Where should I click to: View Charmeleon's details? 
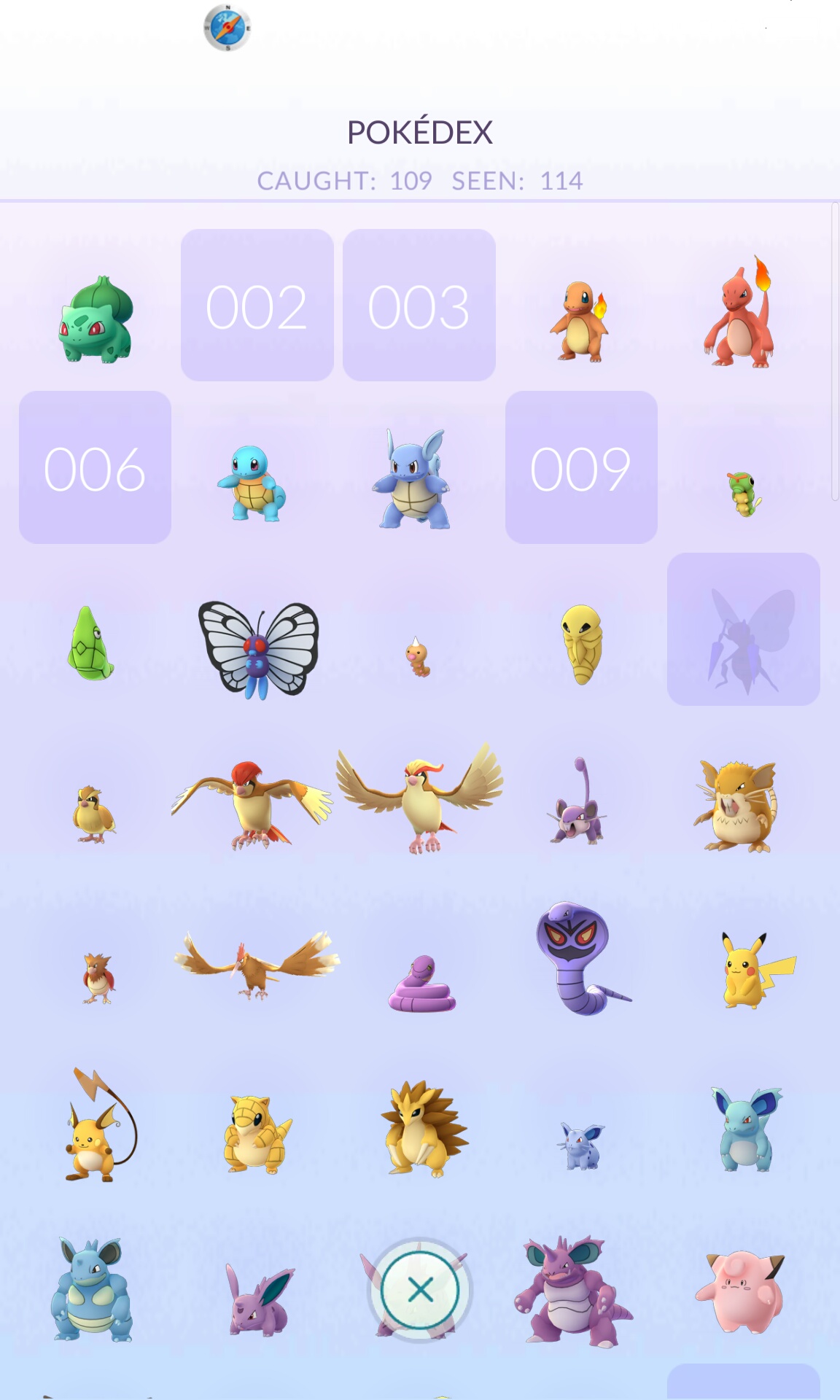(739, 312)
